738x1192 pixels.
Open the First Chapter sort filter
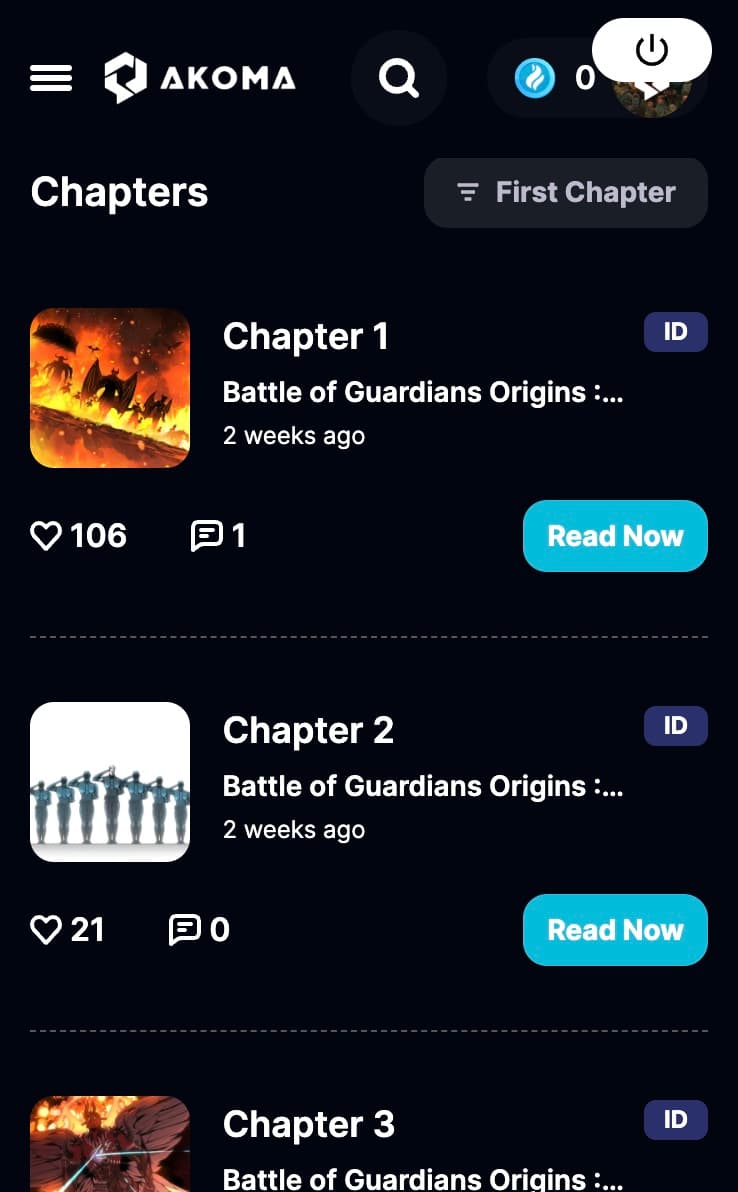click(x=566, y=192)
